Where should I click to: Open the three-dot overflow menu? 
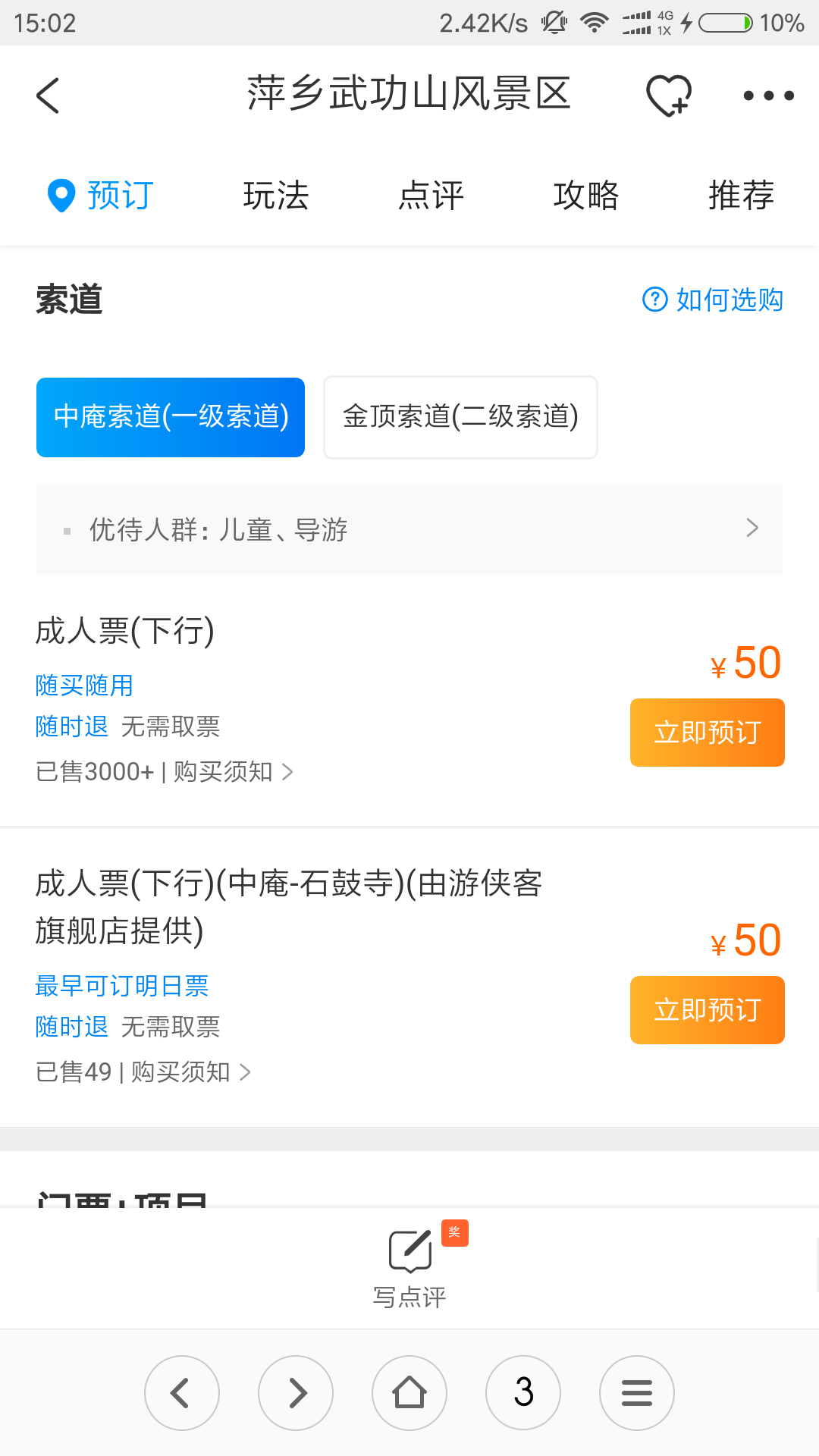768,96
